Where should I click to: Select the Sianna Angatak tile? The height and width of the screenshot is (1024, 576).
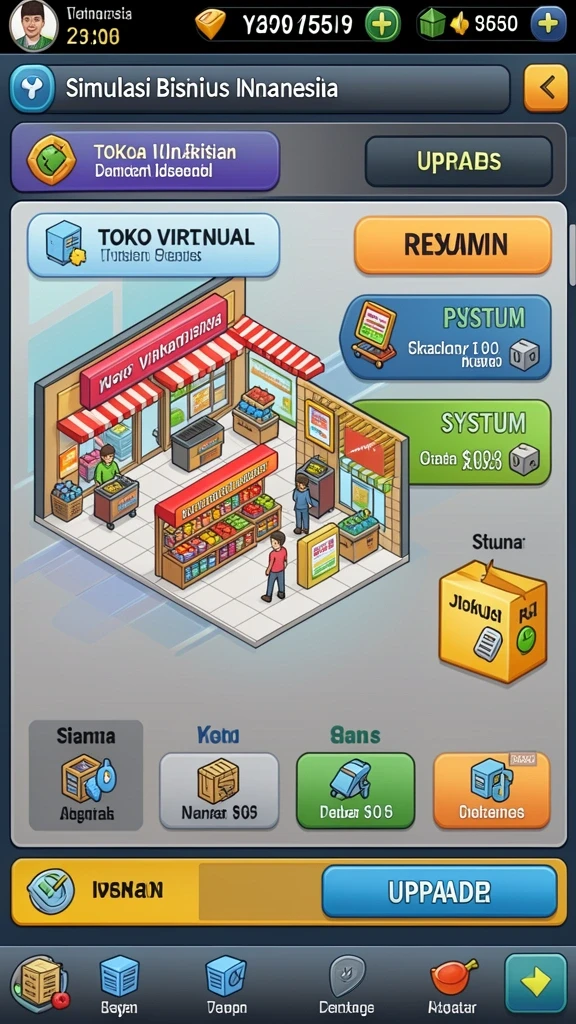tap(86, 775)
